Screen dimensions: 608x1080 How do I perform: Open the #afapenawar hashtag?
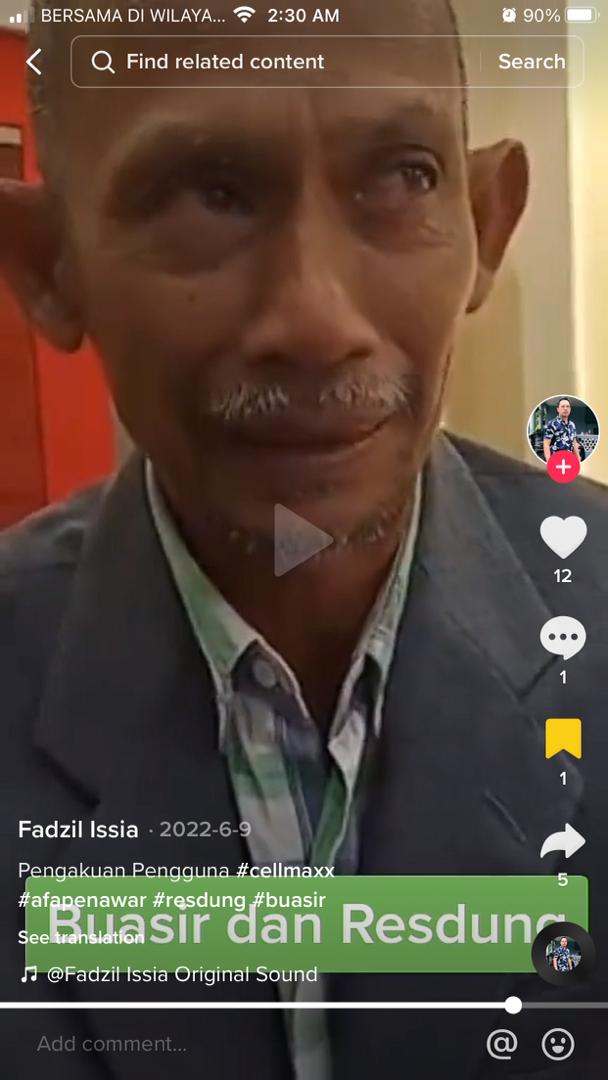click(82, 900)
